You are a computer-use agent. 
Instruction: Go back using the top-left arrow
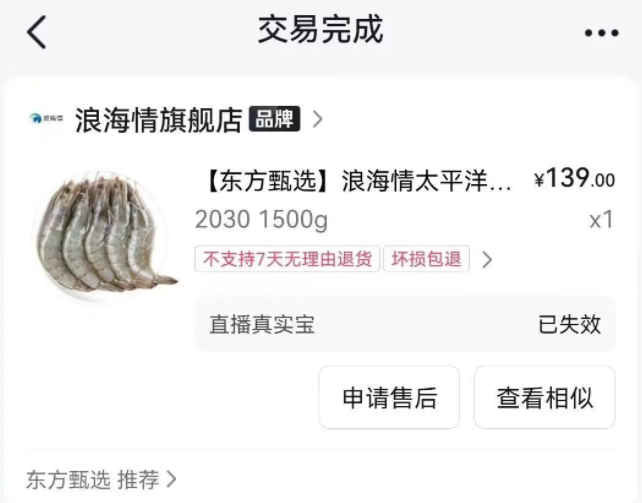[x=37, y=32]
